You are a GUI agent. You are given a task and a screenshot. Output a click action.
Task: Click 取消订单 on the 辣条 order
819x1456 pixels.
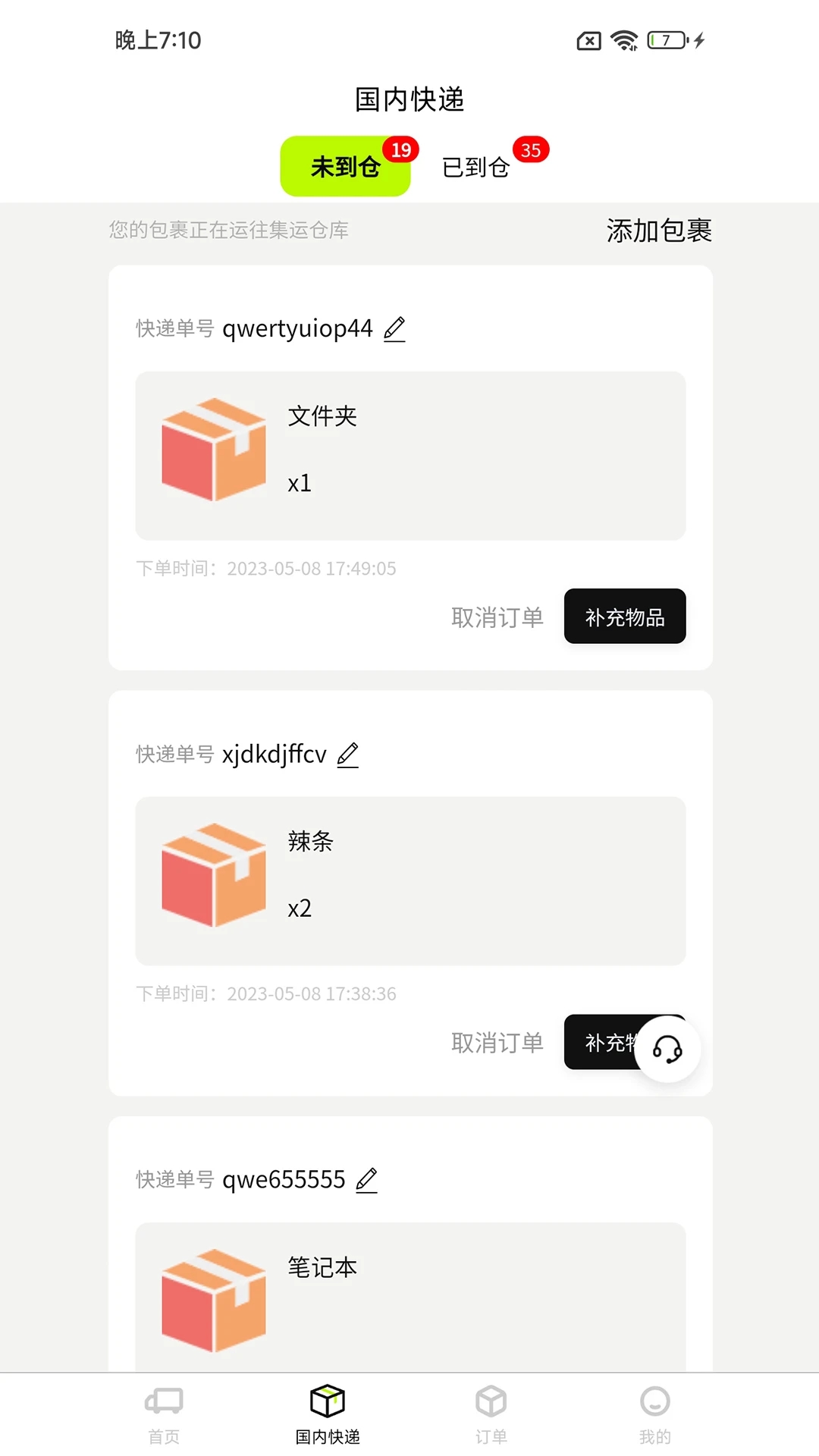496,1043
